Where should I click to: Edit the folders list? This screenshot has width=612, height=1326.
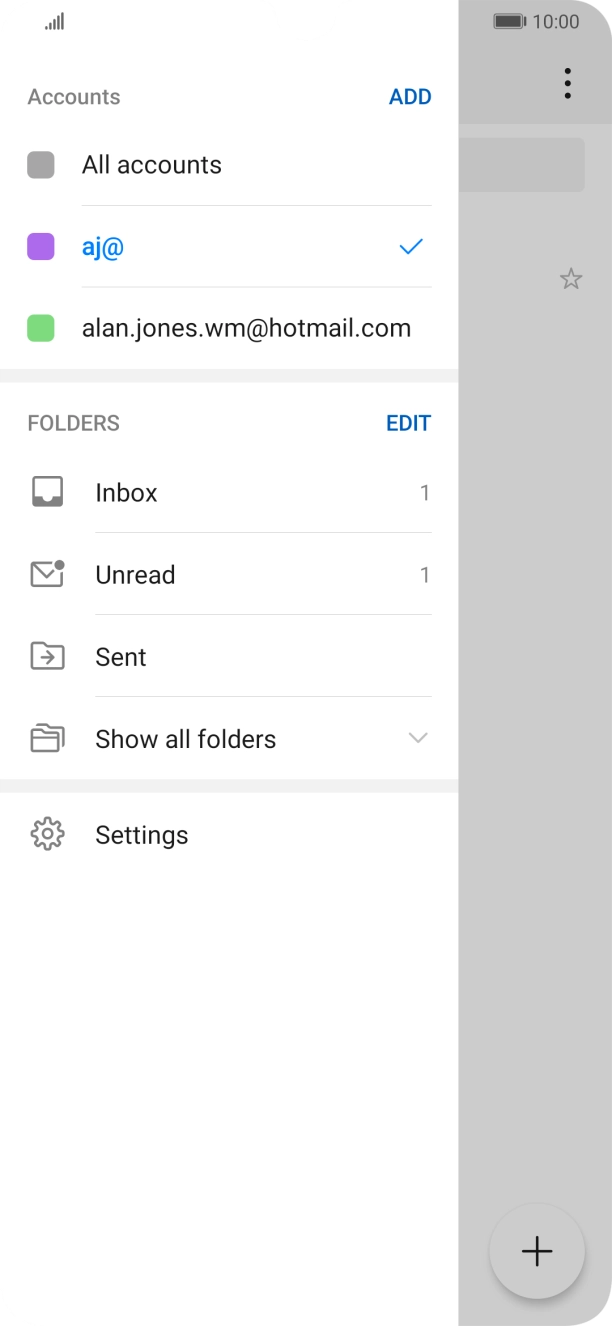coord(408,423)
